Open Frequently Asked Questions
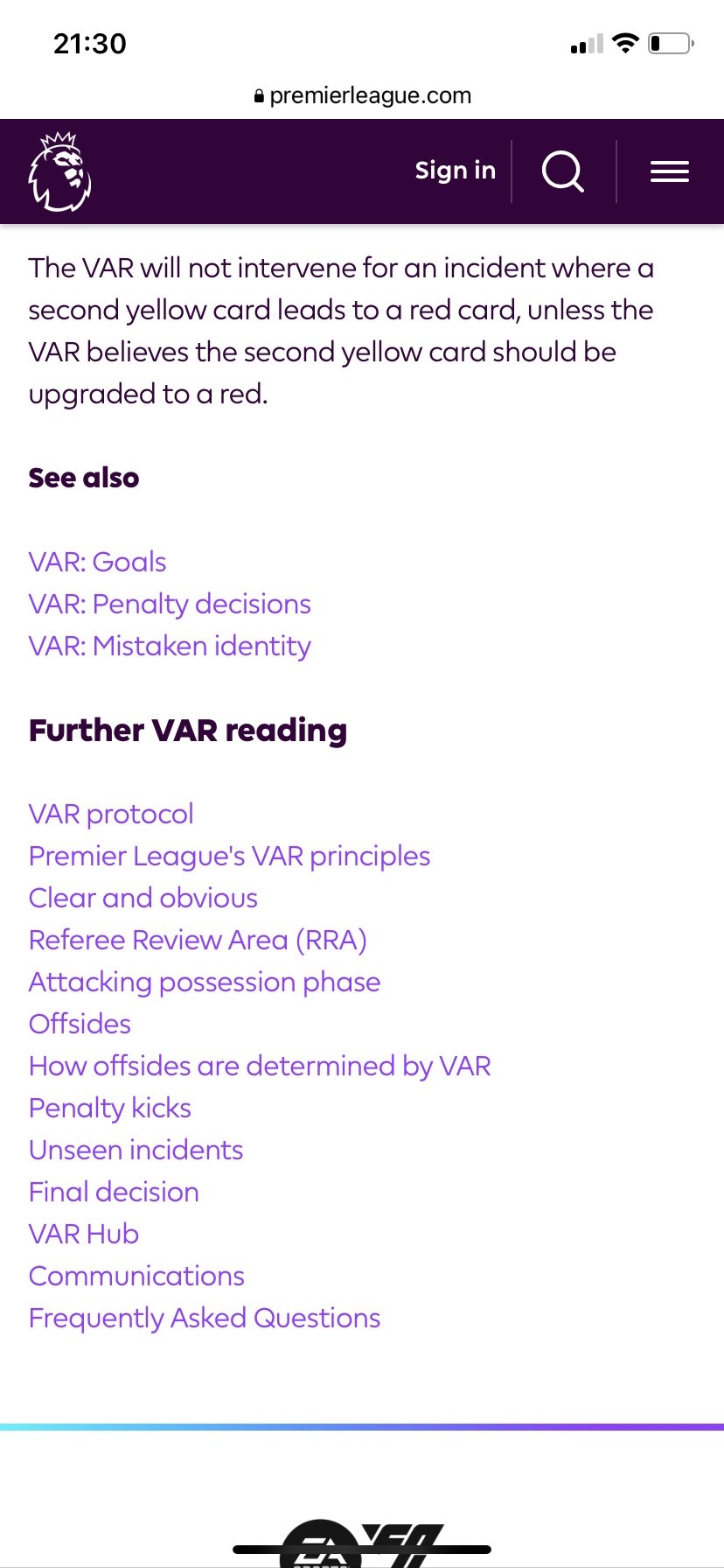 [205, 1318]
